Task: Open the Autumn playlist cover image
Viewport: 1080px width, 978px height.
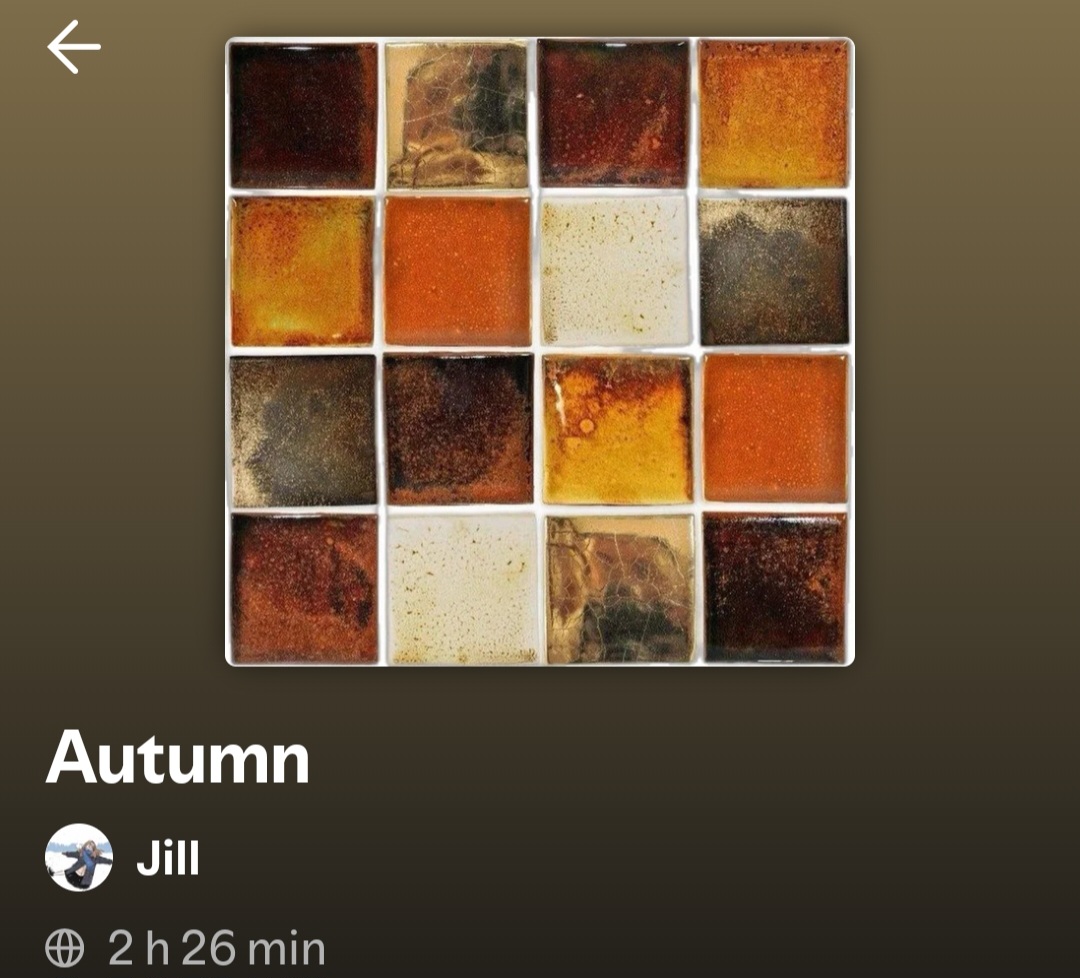Action: [540, 352]
